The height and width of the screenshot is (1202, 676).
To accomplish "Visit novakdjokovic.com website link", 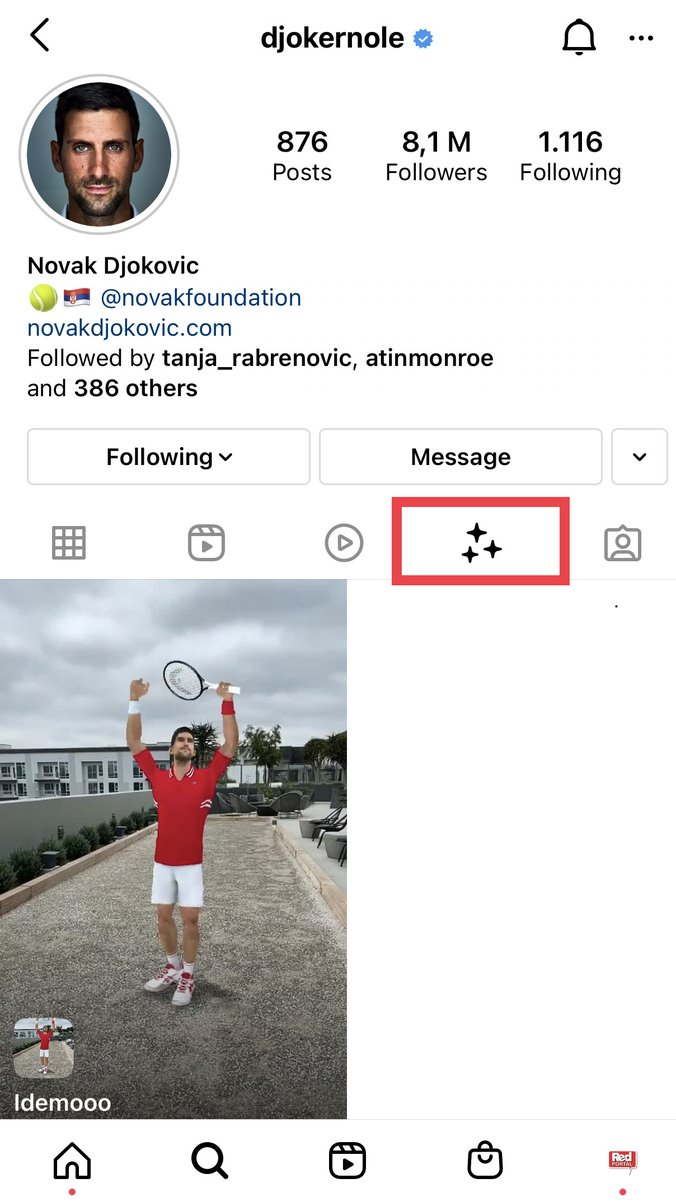I will (129, 328).
